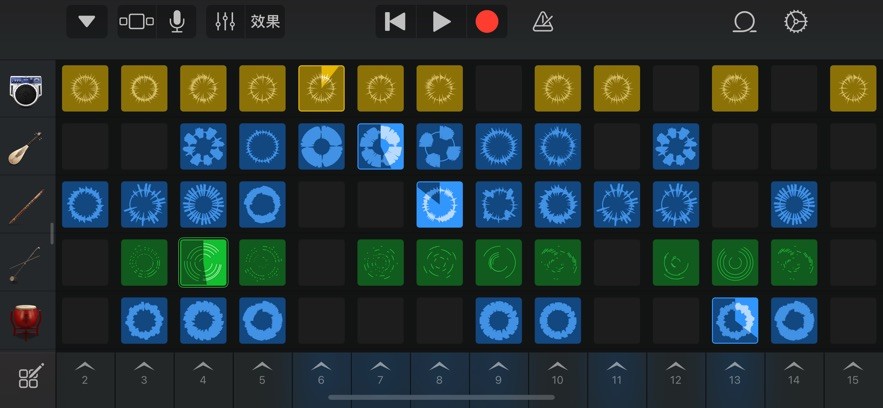The image size is (883, 408).
Task: Go to beginning of song
Action: pos(395,22)
